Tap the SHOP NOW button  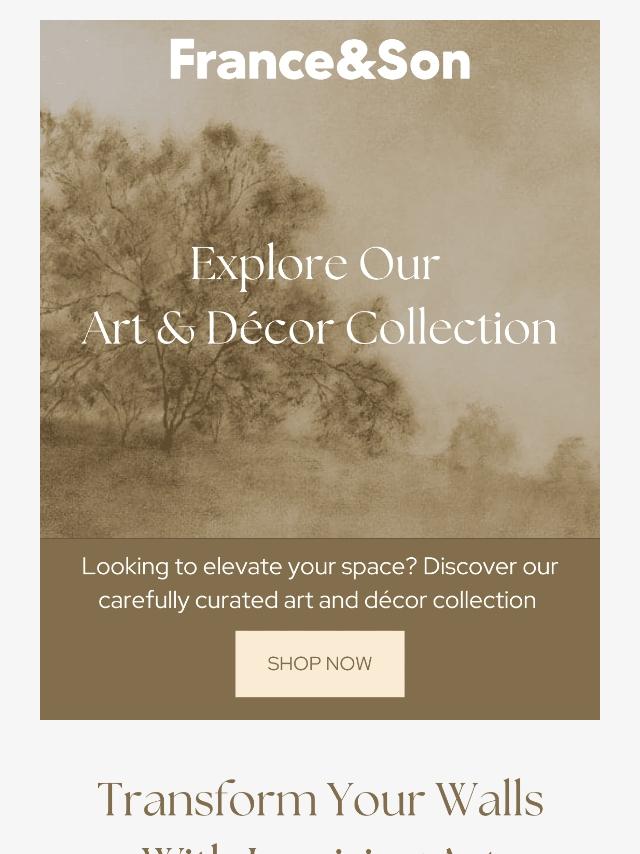(320, 664)
